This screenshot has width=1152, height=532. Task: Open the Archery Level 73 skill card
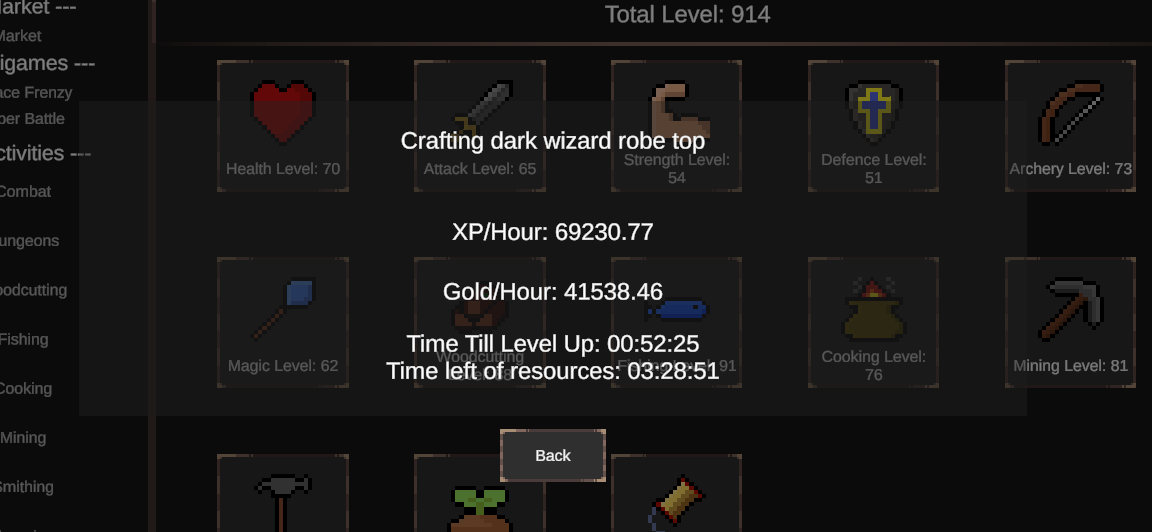pos(1070,125)
